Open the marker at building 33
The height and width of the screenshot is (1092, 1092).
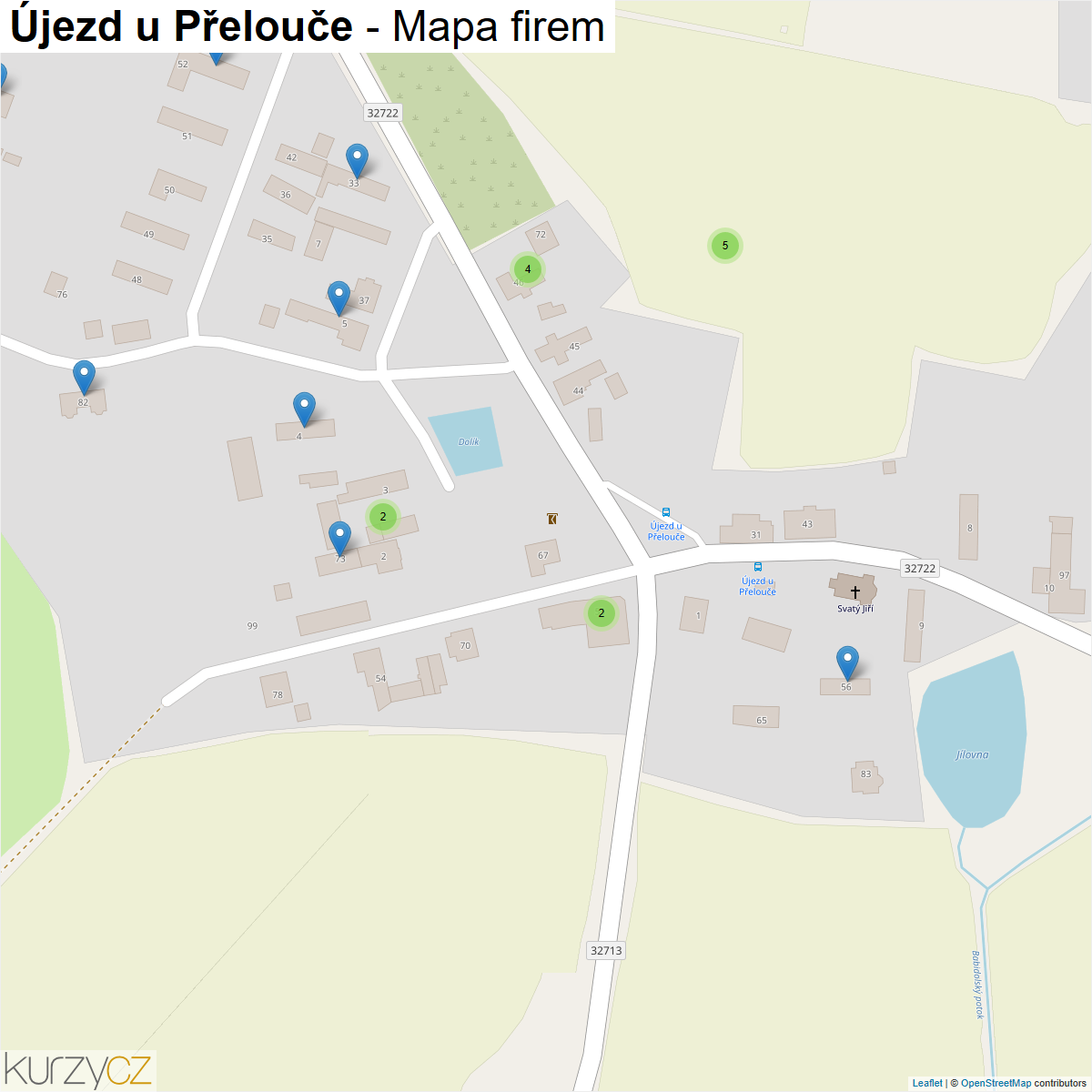(x=357, y=161)
